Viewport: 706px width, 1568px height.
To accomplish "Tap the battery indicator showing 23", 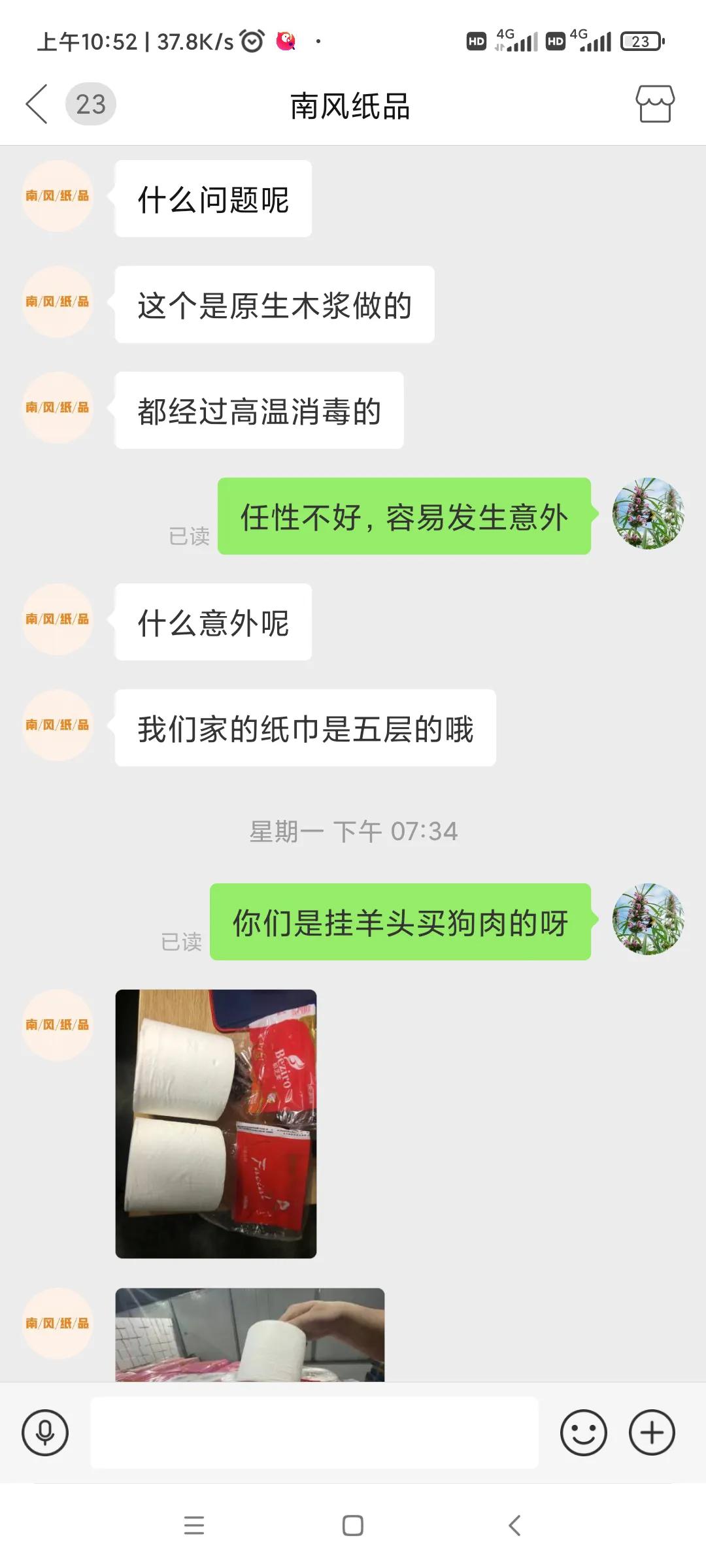I will [641, 41].
